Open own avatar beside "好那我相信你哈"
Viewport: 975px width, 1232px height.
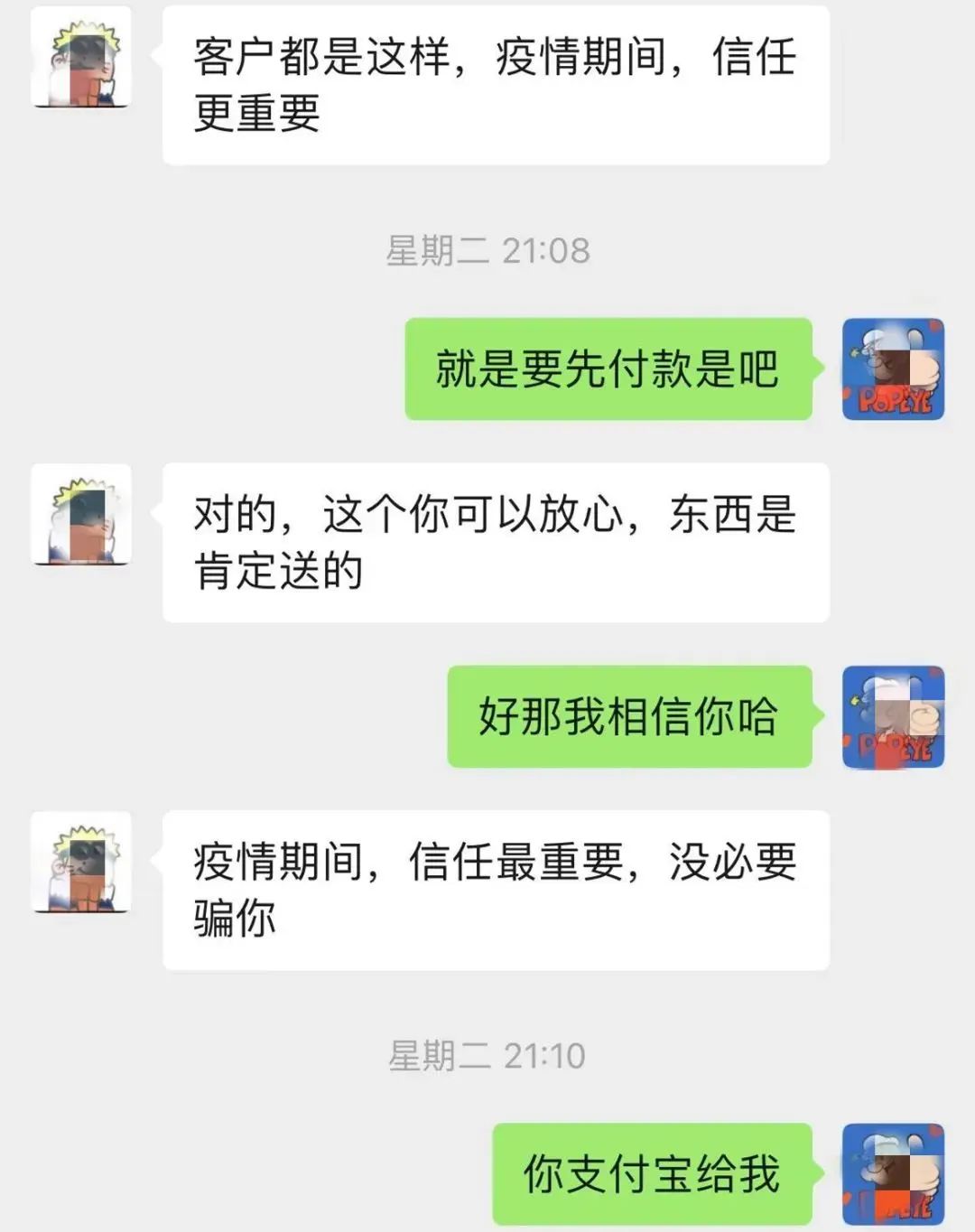point(892,717)
